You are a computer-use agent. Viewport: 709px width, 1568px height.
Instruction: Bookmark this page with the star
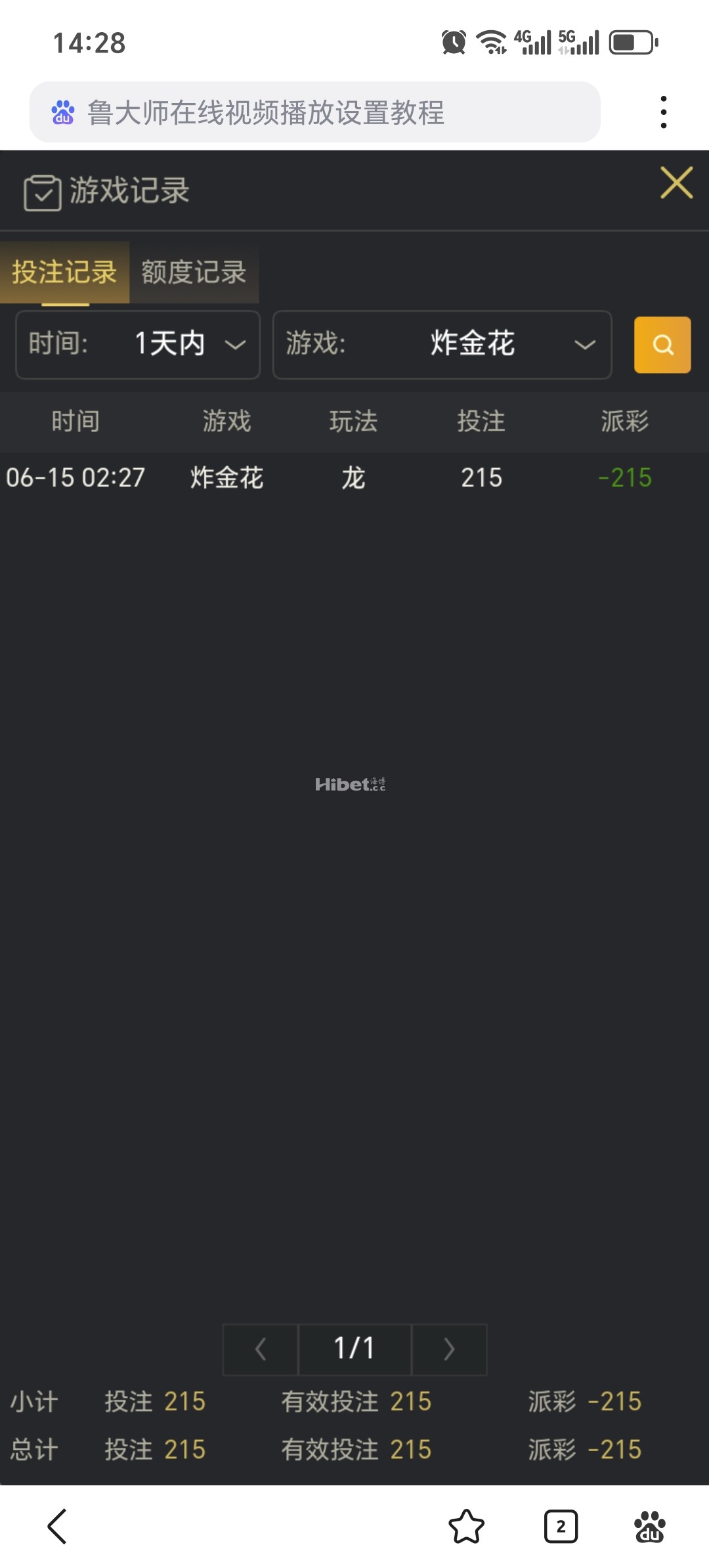coord(466,1526)
